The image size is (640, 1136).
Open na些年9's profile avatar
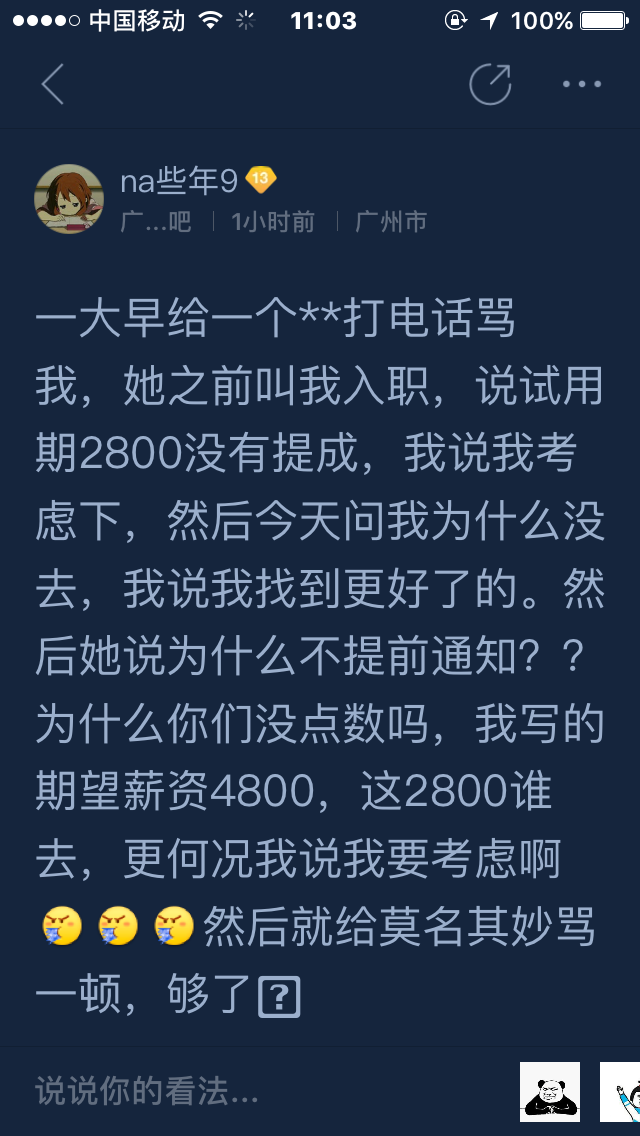(69, 199)
